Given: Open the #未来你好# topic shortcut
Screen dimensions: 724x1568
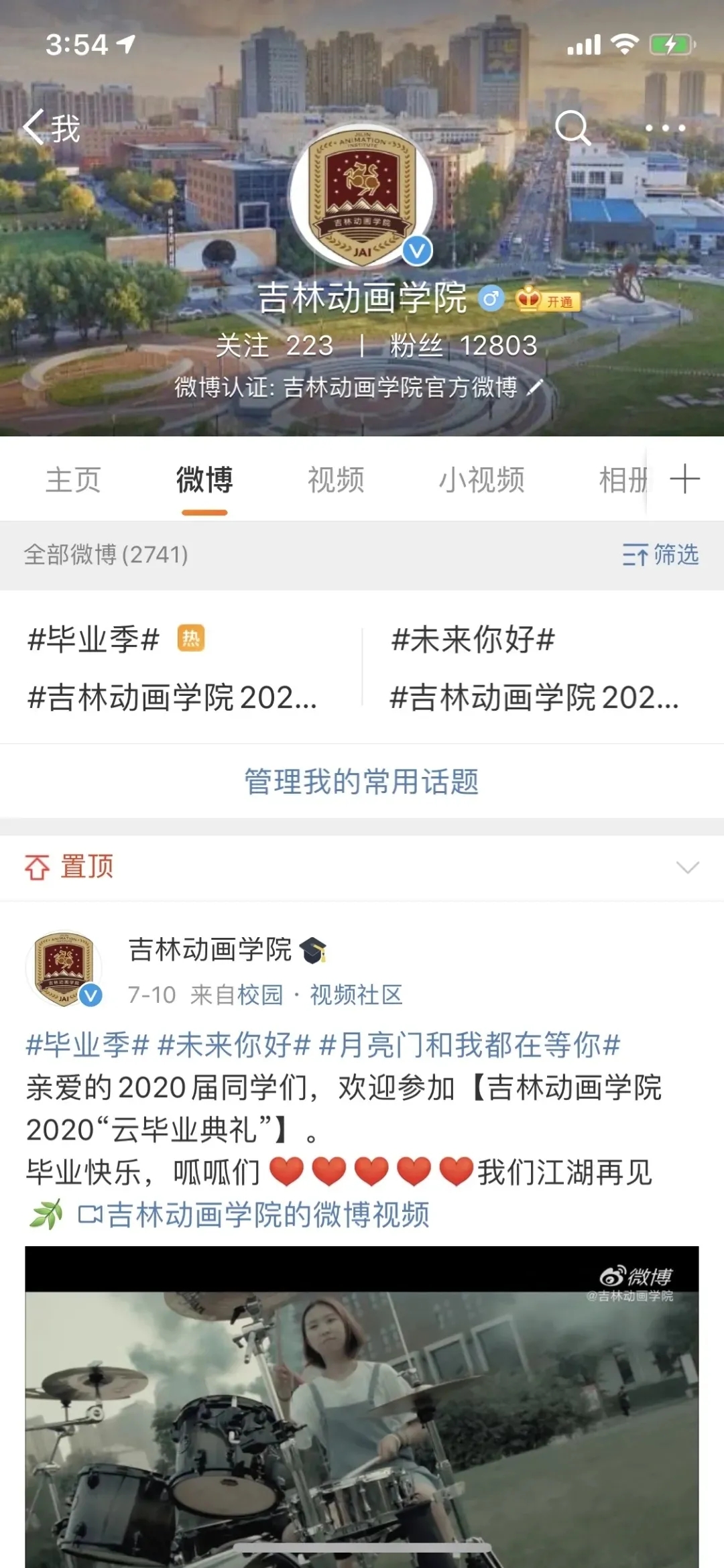Looking at the screenshot, I should [473, 639].
